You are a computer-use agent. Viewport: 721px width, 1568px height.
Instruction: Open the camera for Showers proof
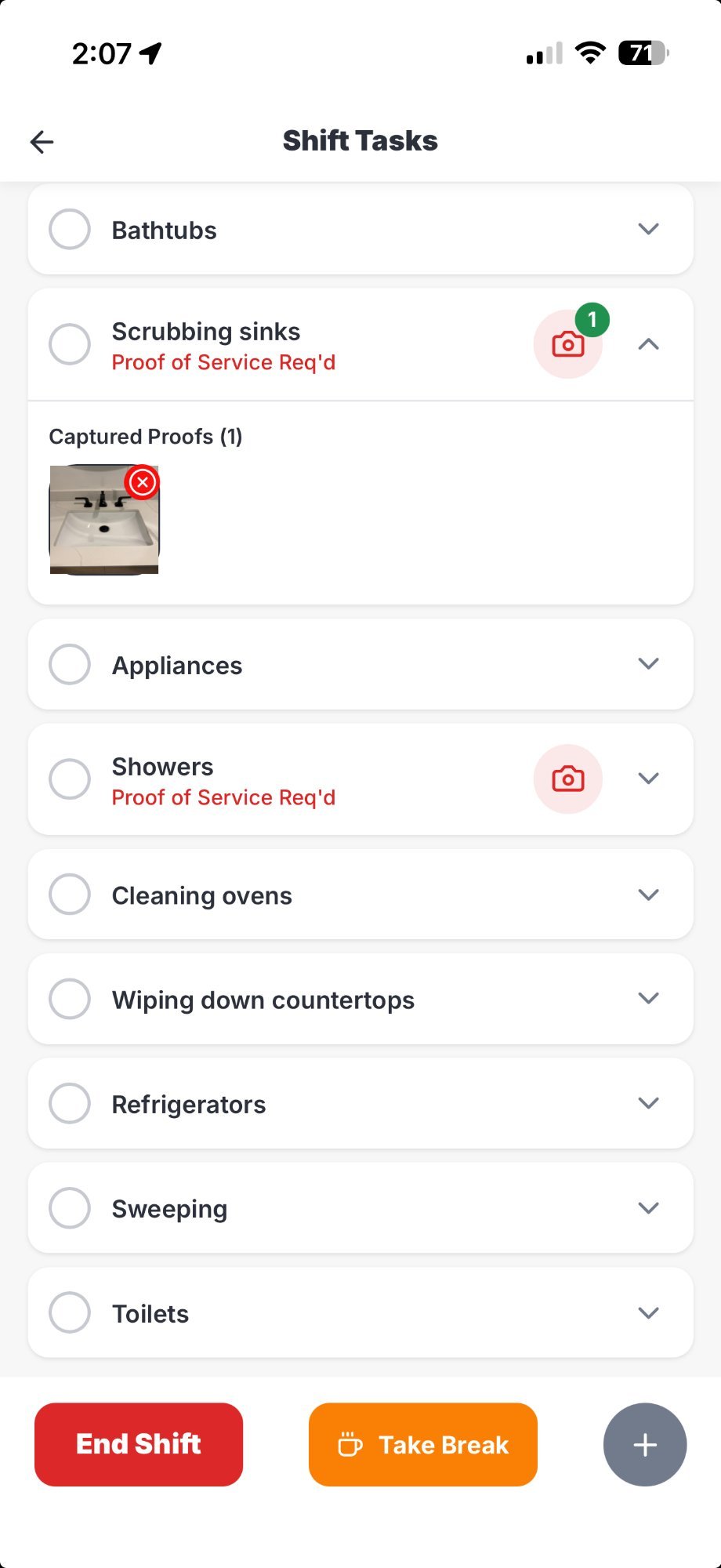click(567, 779)
